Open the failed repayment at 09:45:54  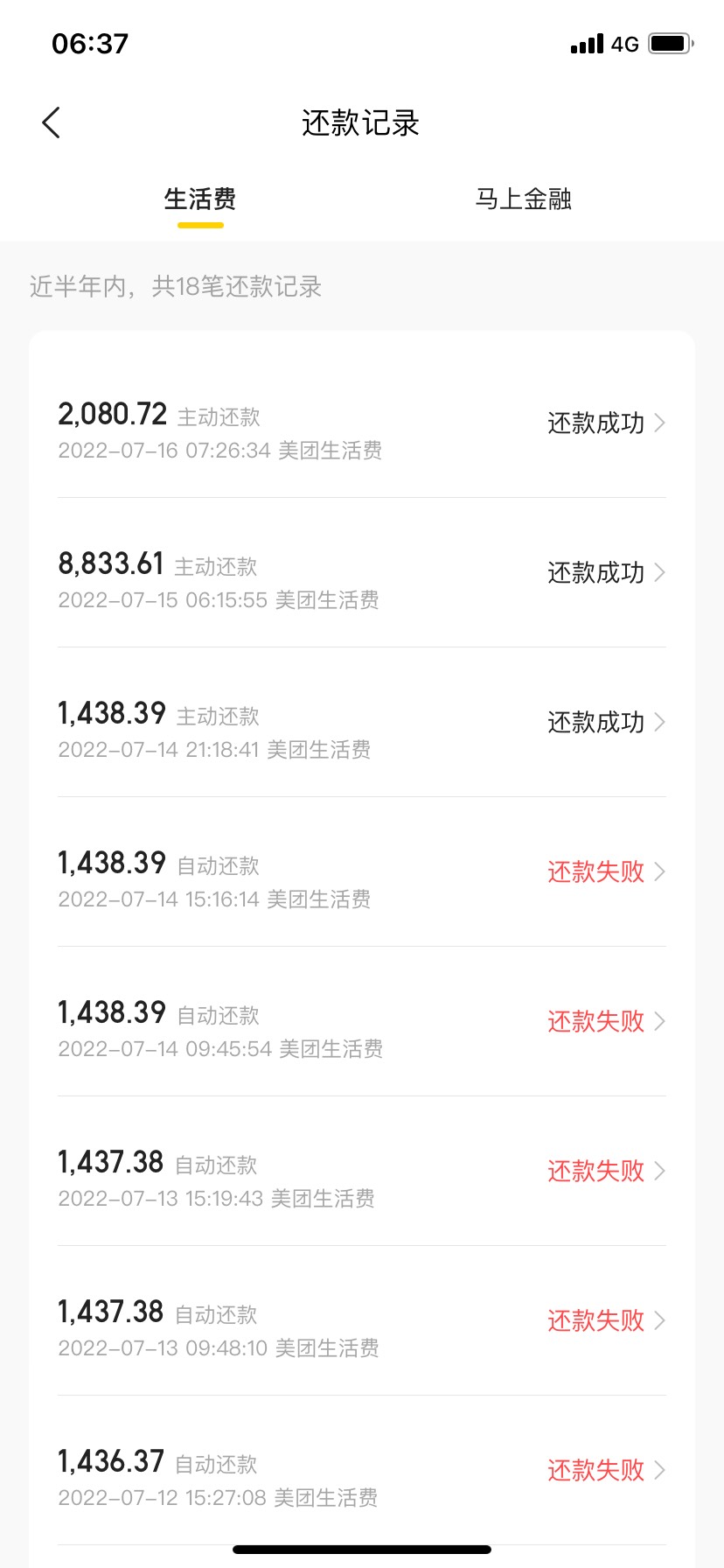362,1021
